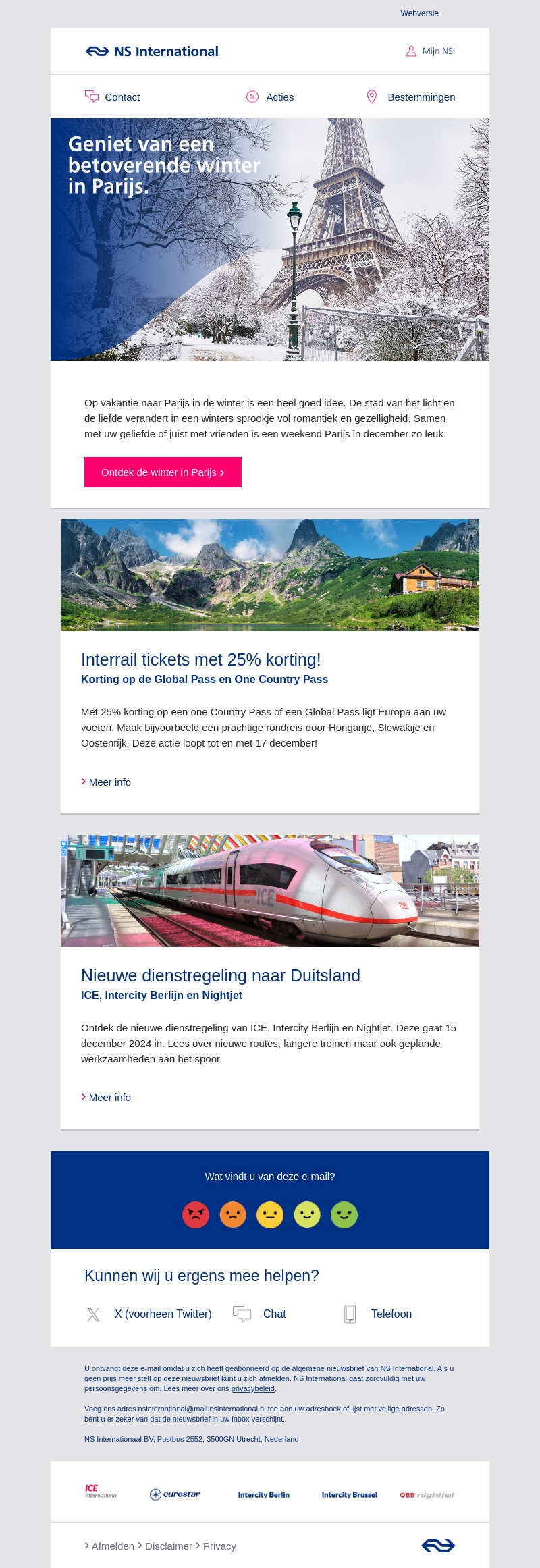
Task: Choose Chat for help
Action: pos(261,1314)
